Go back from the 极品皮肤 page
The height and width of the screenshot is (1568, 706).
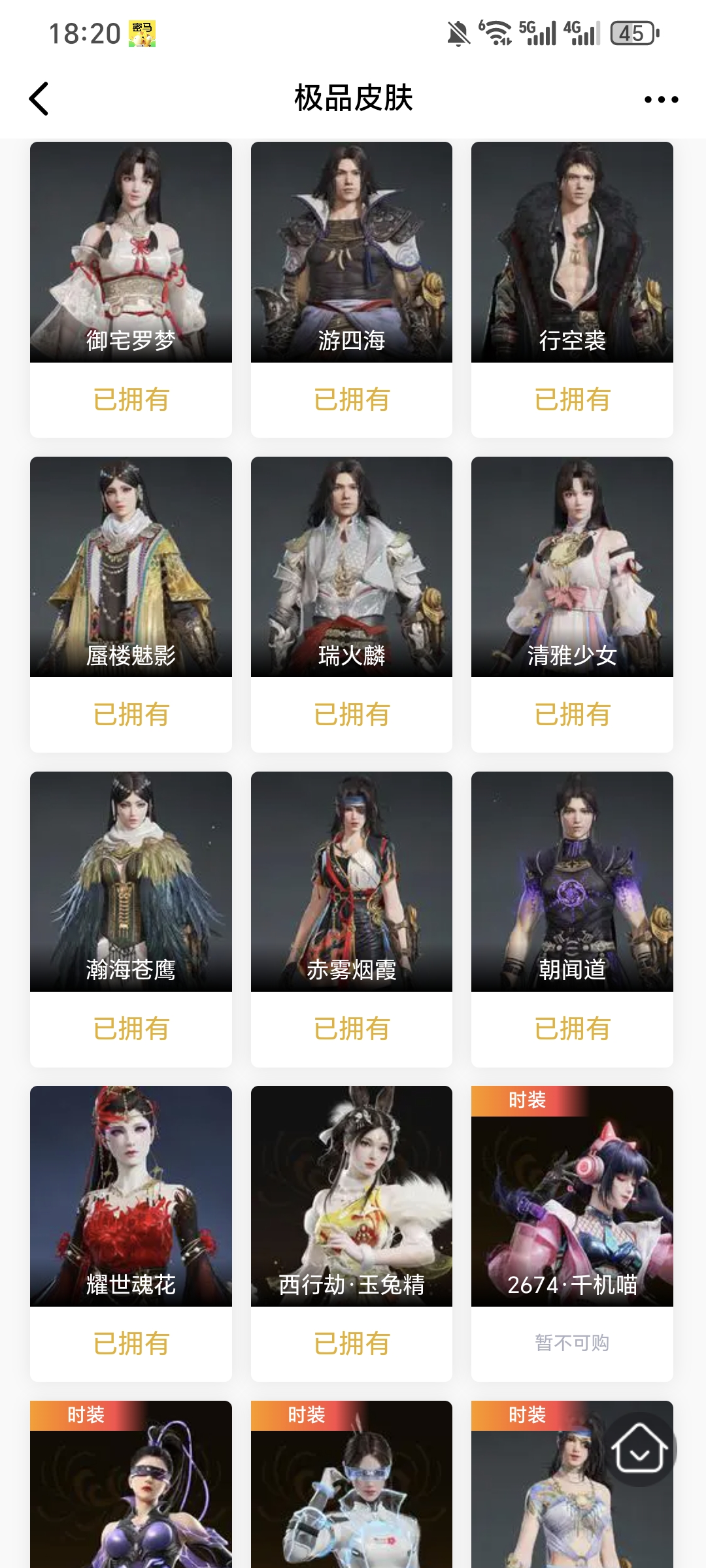[x=39, y=99]
